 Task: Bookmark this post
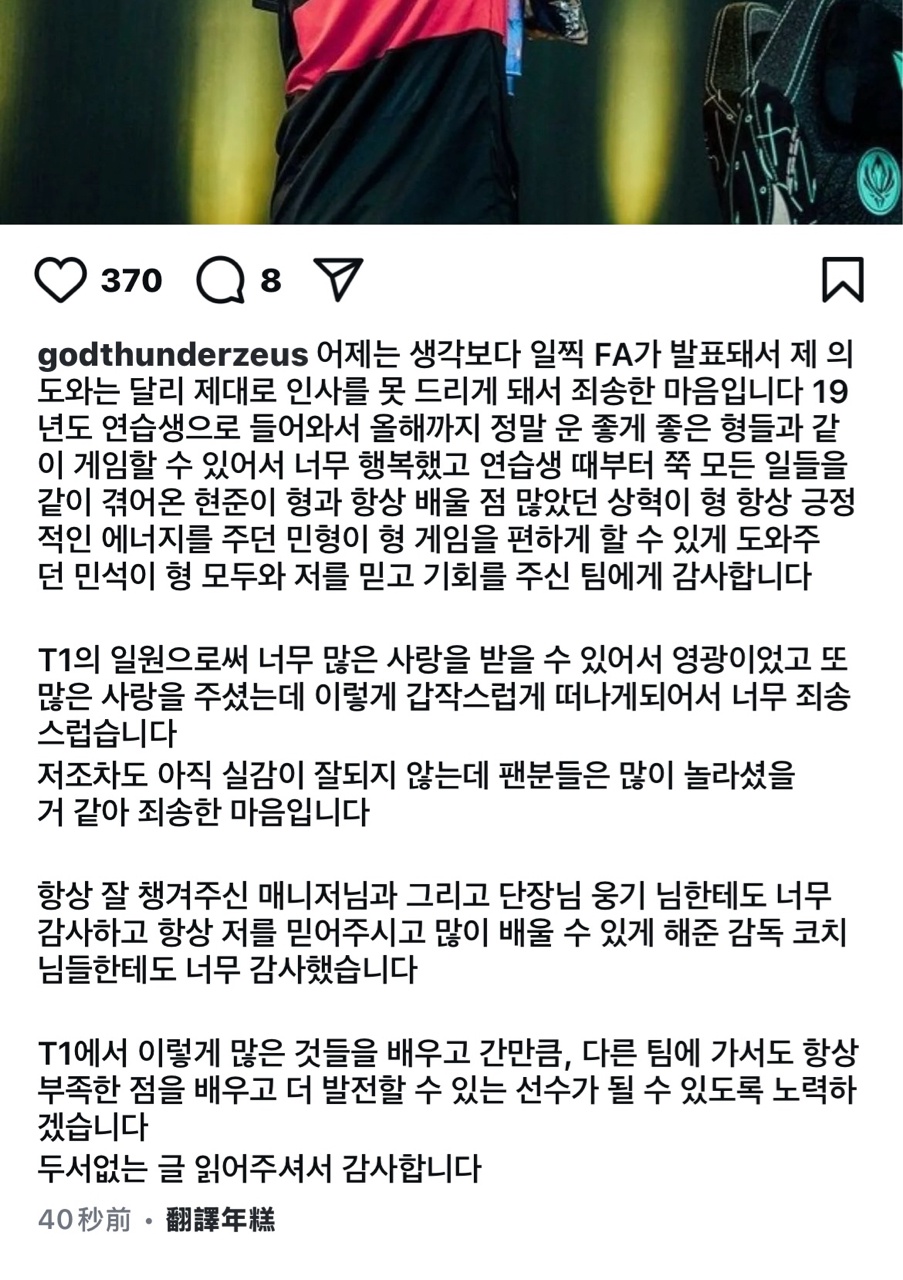click(842, 280)
